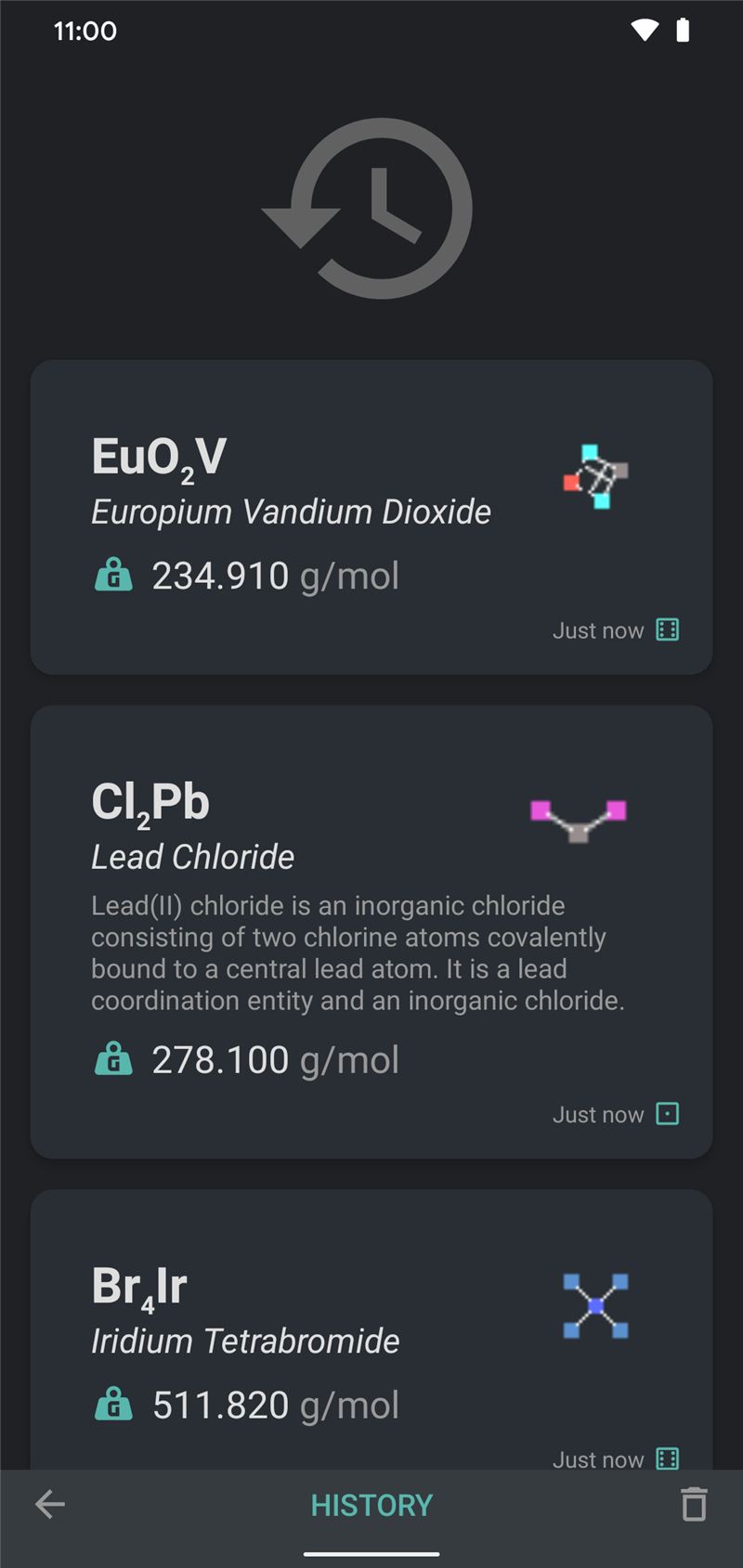Viewport: 743px width, 1568px height.
Task: Go back using the arrow icon
Action: tap(50, 1504)
